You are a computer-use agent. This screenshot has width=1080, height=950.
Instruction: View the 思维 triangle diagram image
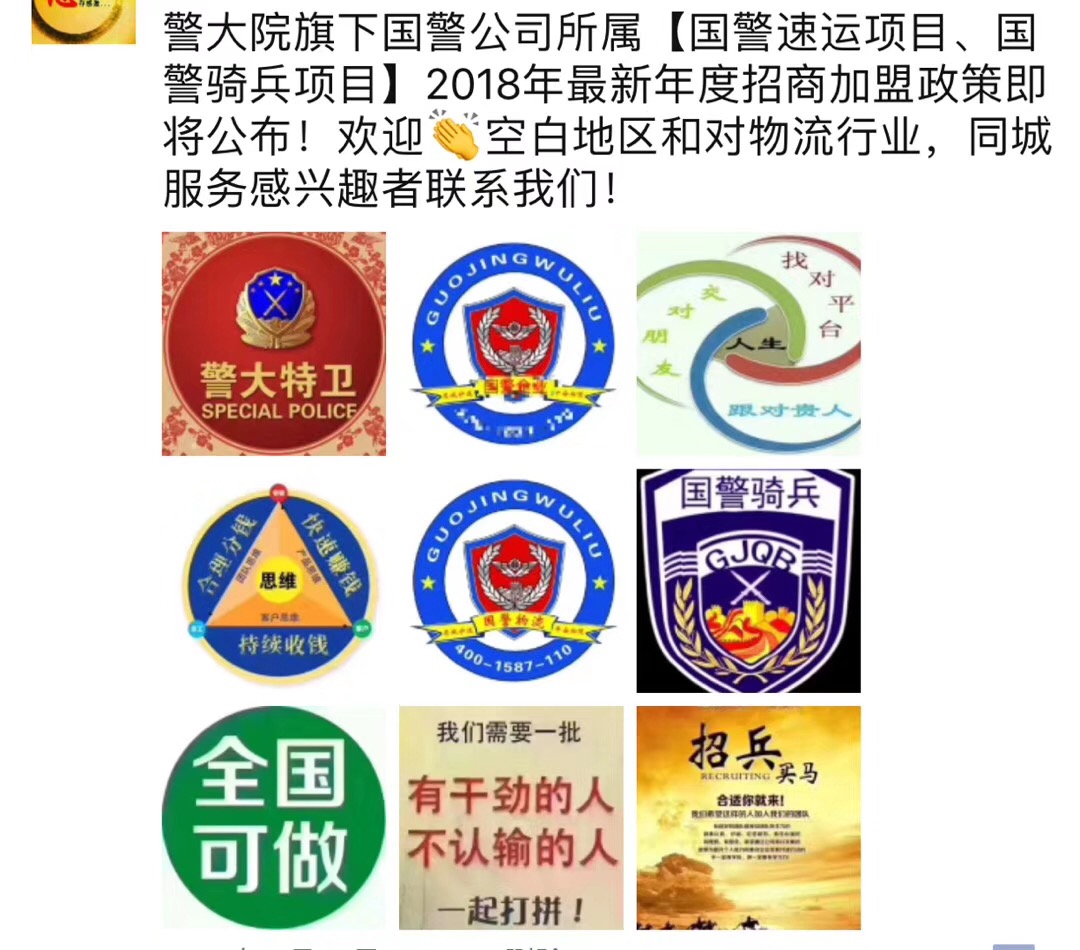[x=274, y=581]
